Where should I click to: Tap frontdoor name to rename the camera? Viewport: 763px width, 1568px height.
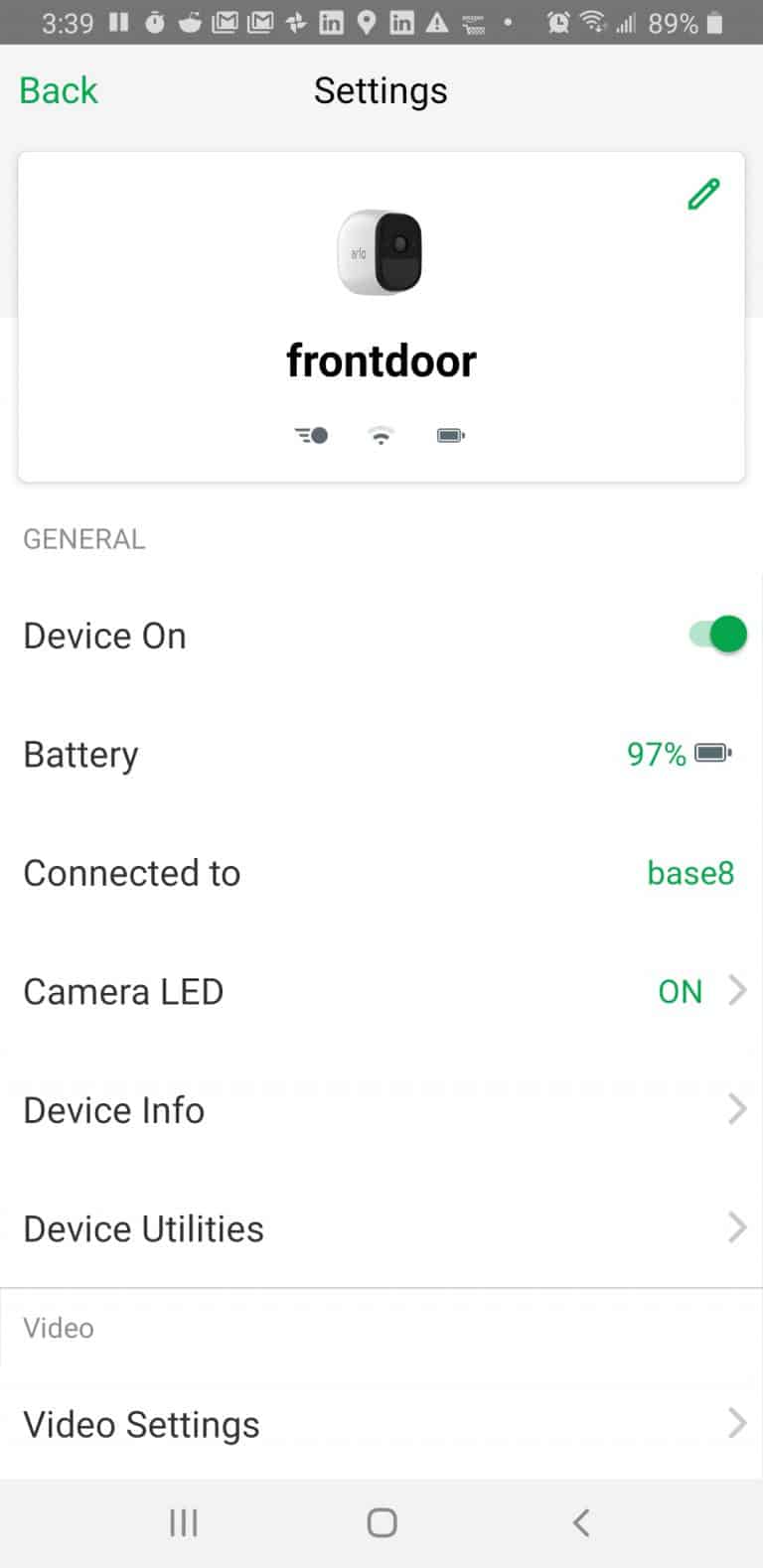coord(381,360)
